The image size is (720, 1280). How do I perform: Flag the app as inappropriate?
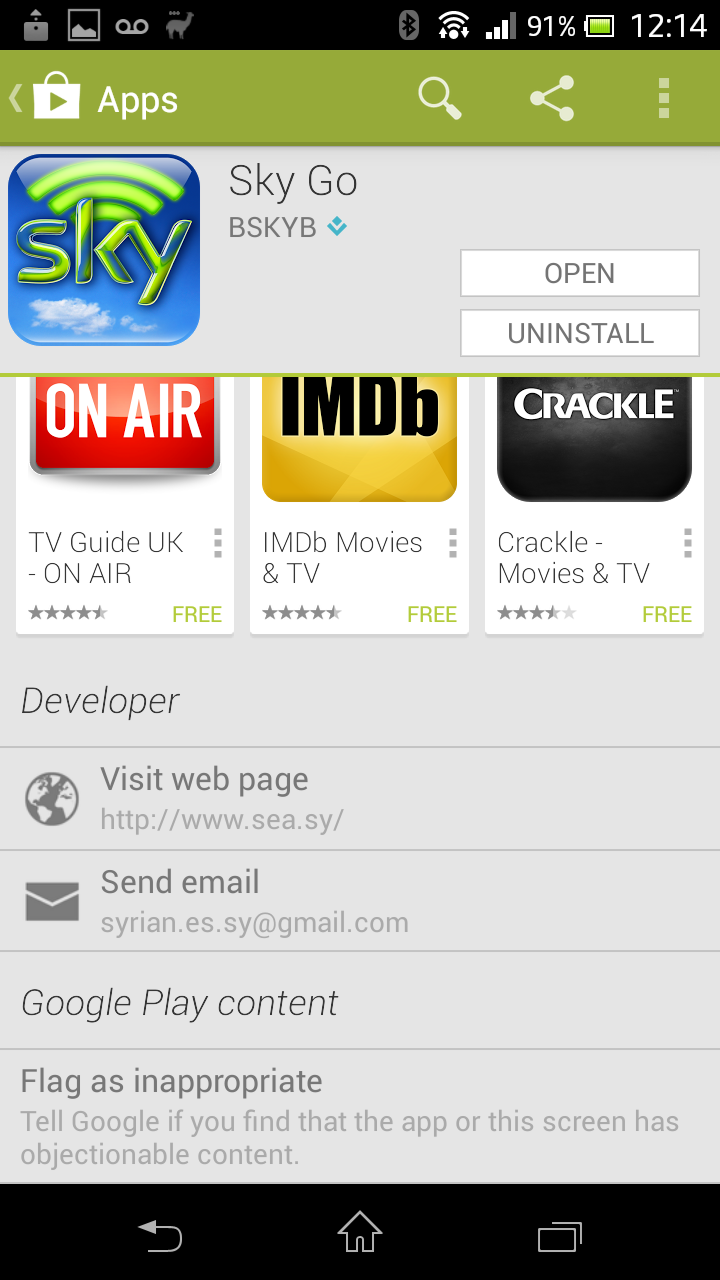coord(360,1116)
